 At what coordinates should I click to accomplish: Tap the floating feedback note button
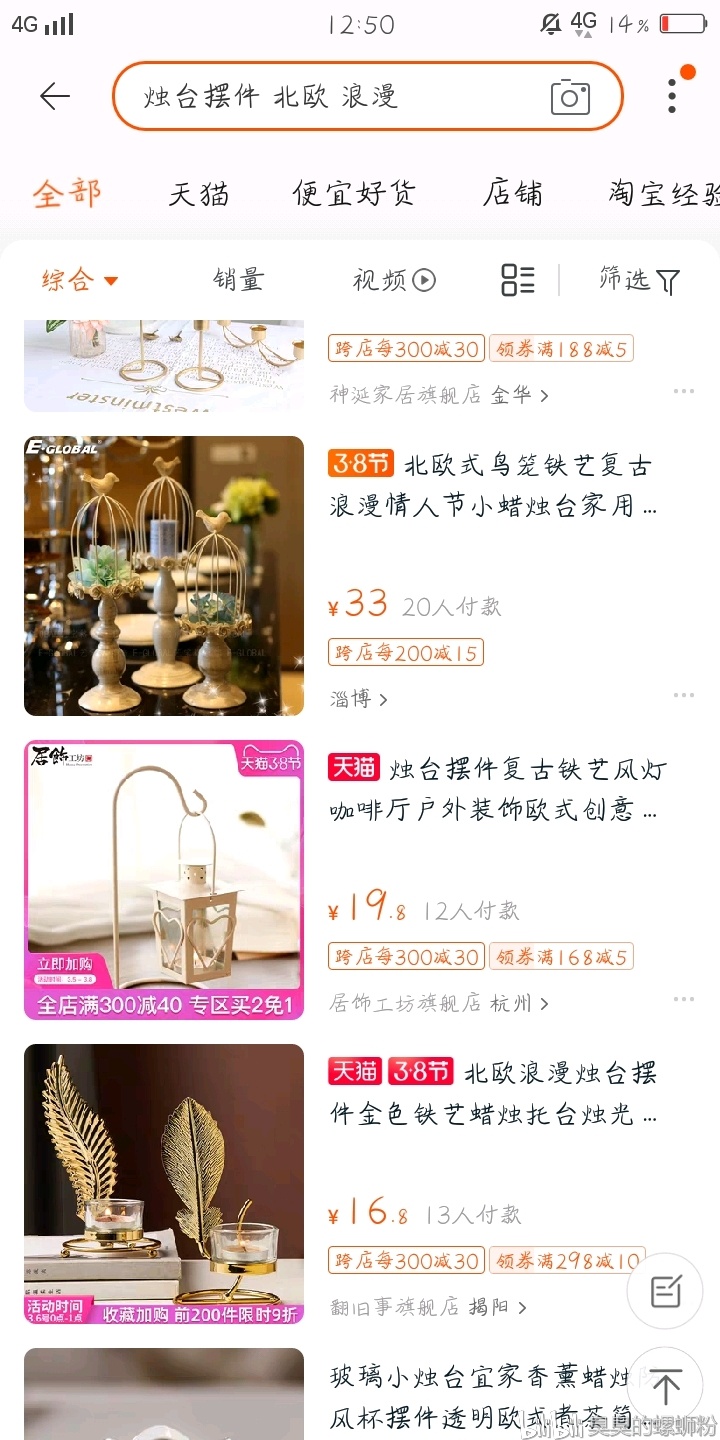(x=665, y=1291)
